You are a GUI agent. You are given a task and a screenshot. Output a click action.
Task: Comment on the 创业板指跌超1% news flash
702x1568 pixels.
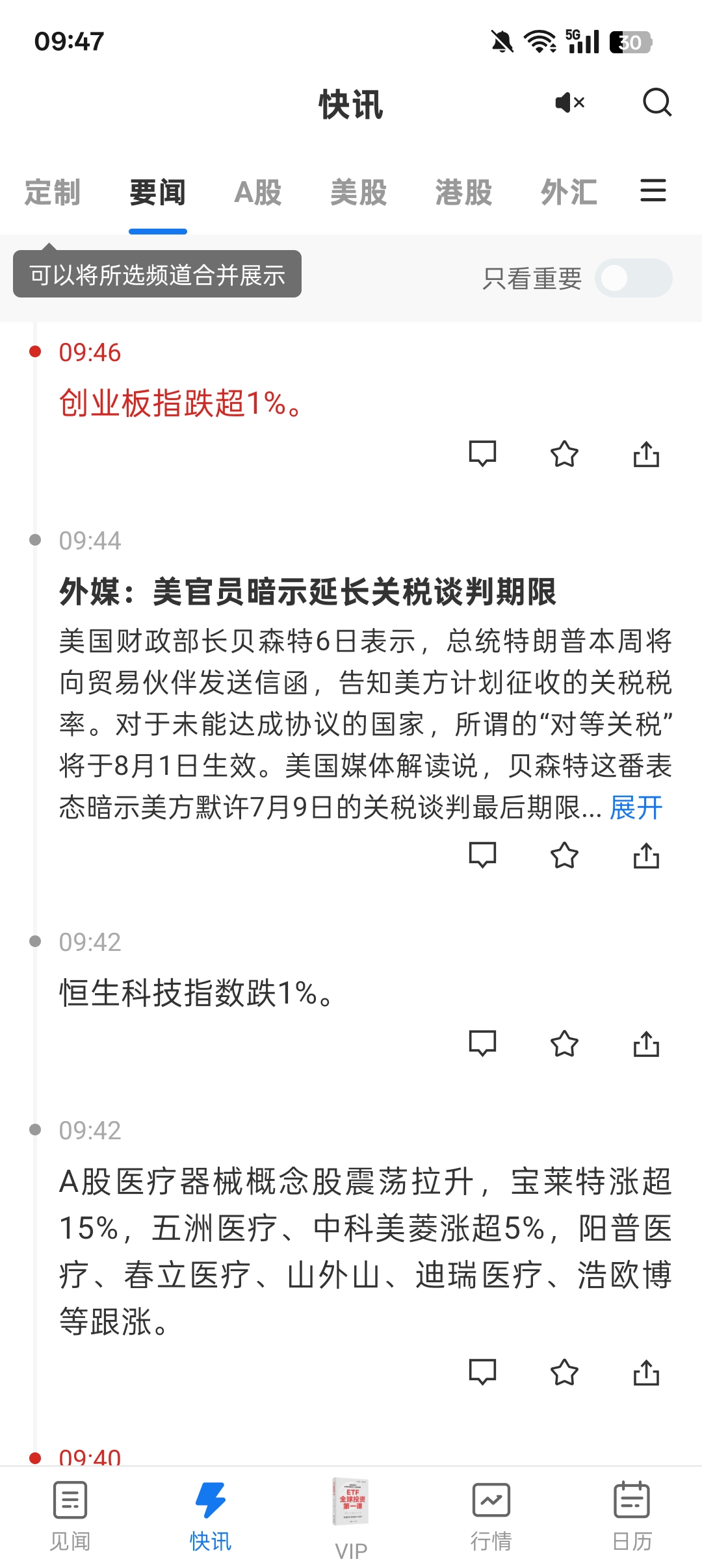point(482,454)
